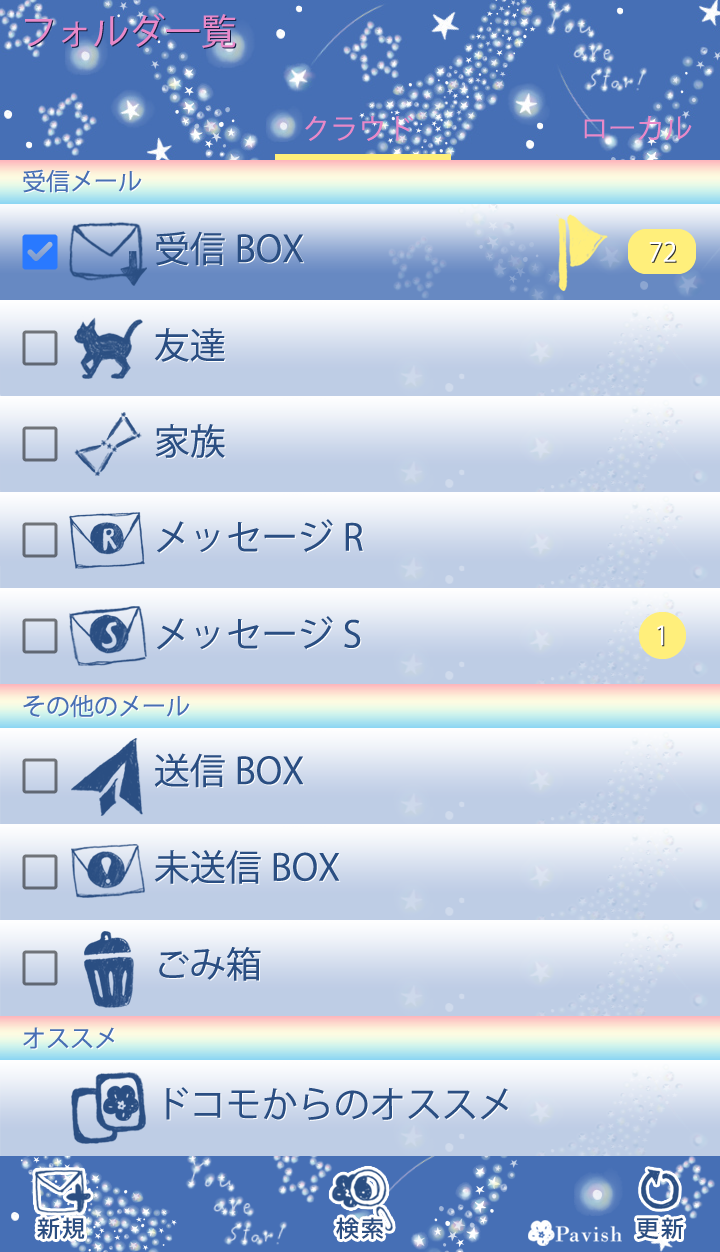Check the メッセージS checkbox

[40, 636]
